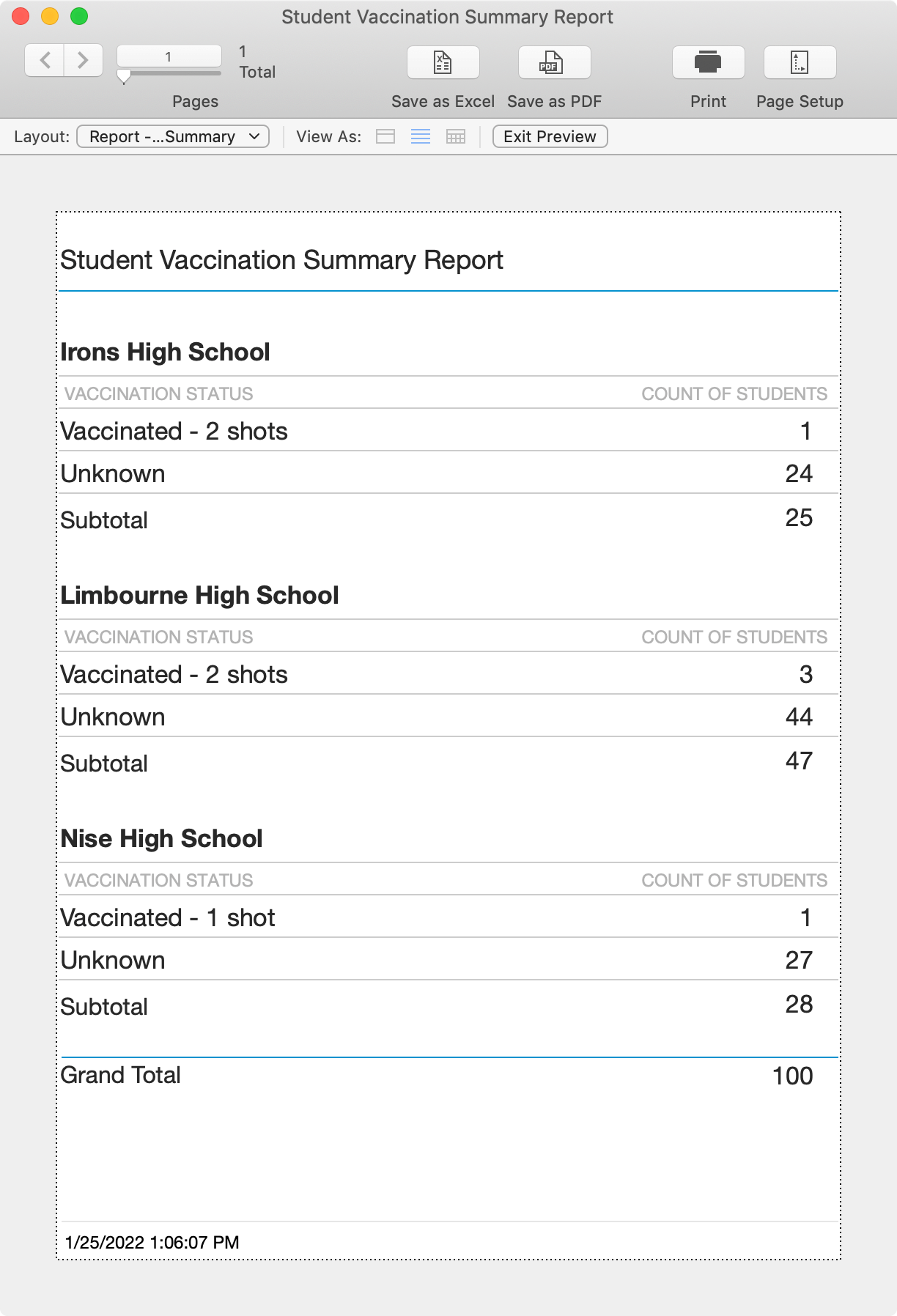Viewport: 897px width, 1316px height.
Task: Click the Save as PDF text label
Action: click(554, 101)
